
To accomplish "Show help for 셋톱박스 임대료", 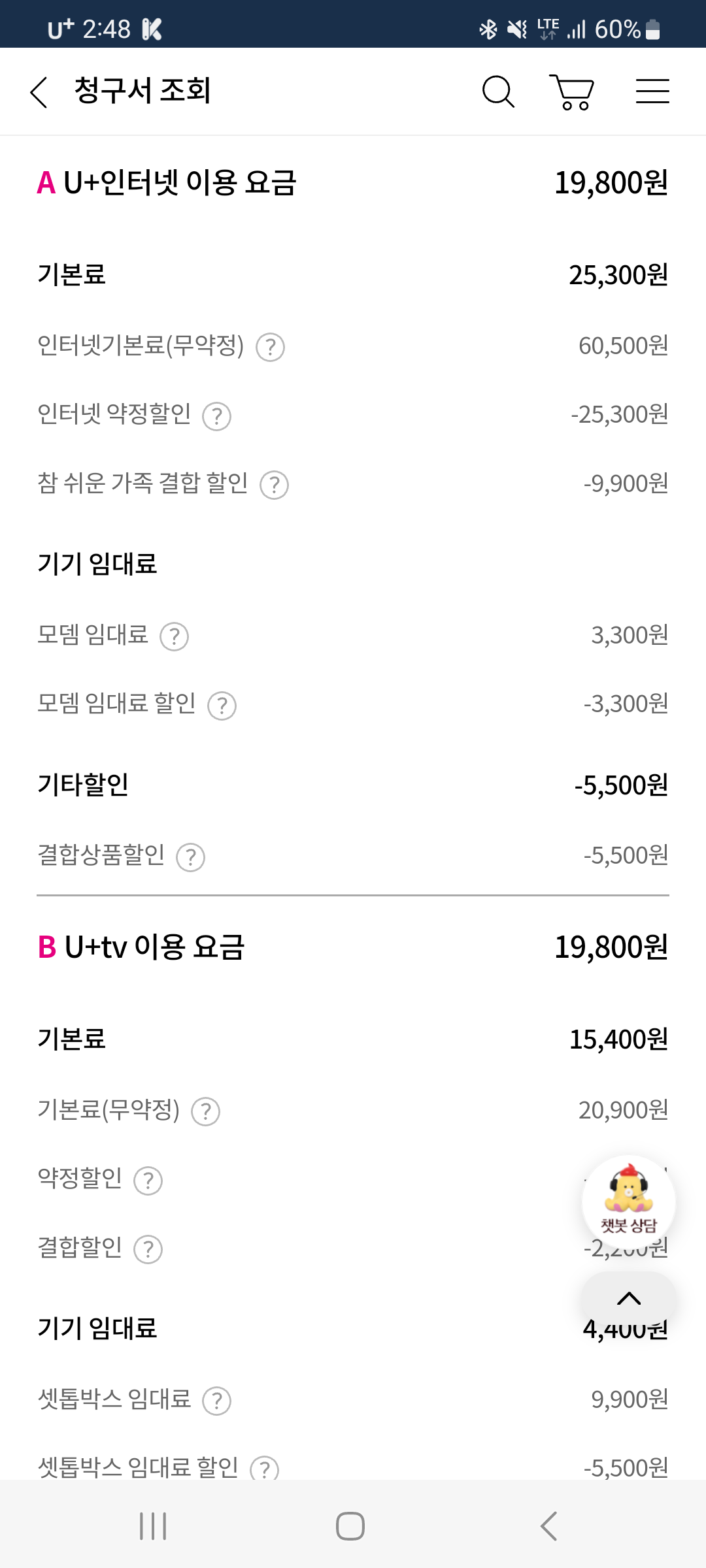I will click(x=216, y=1401).
